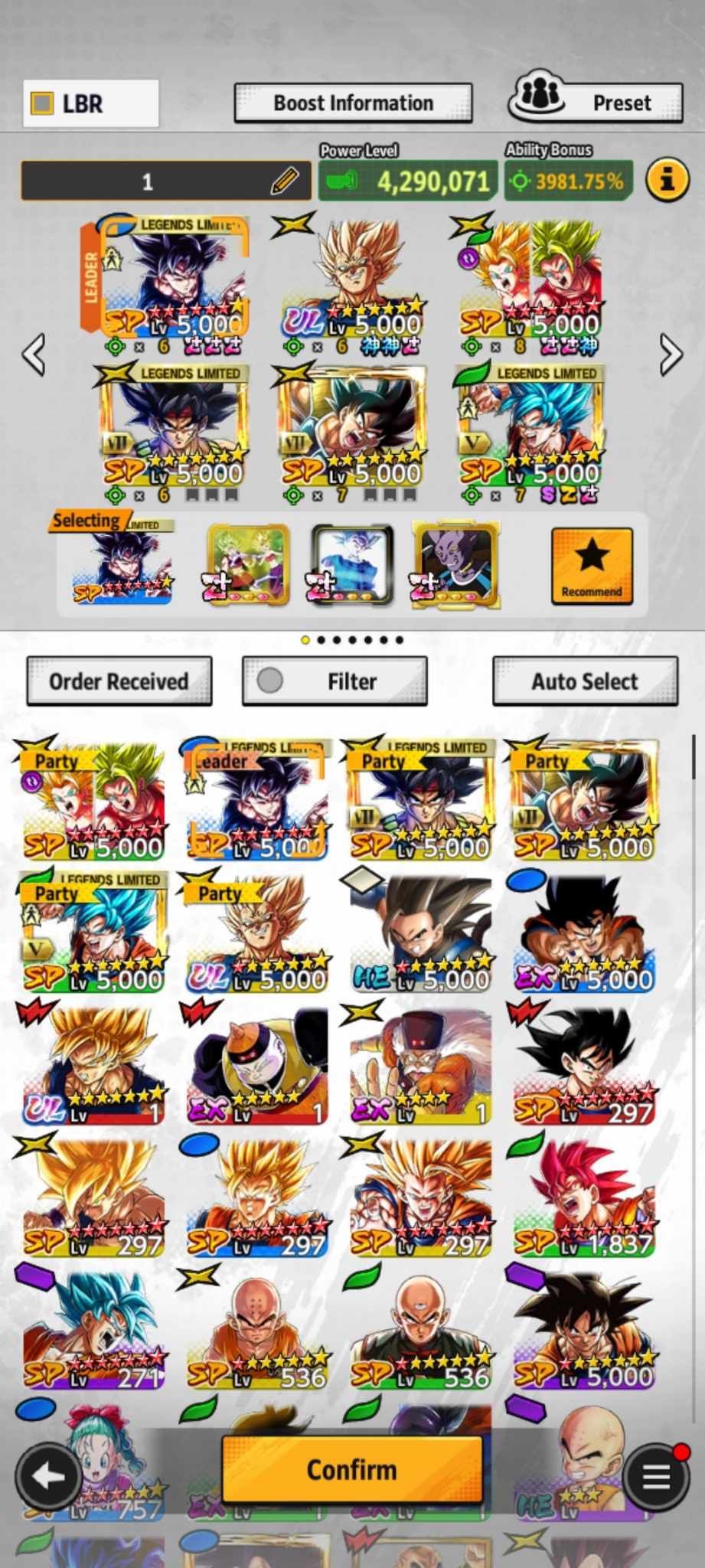Use Auto Select for the party
Image resolution: width=705 pixels, height=1568 pixels.
(x=585, y=681)
